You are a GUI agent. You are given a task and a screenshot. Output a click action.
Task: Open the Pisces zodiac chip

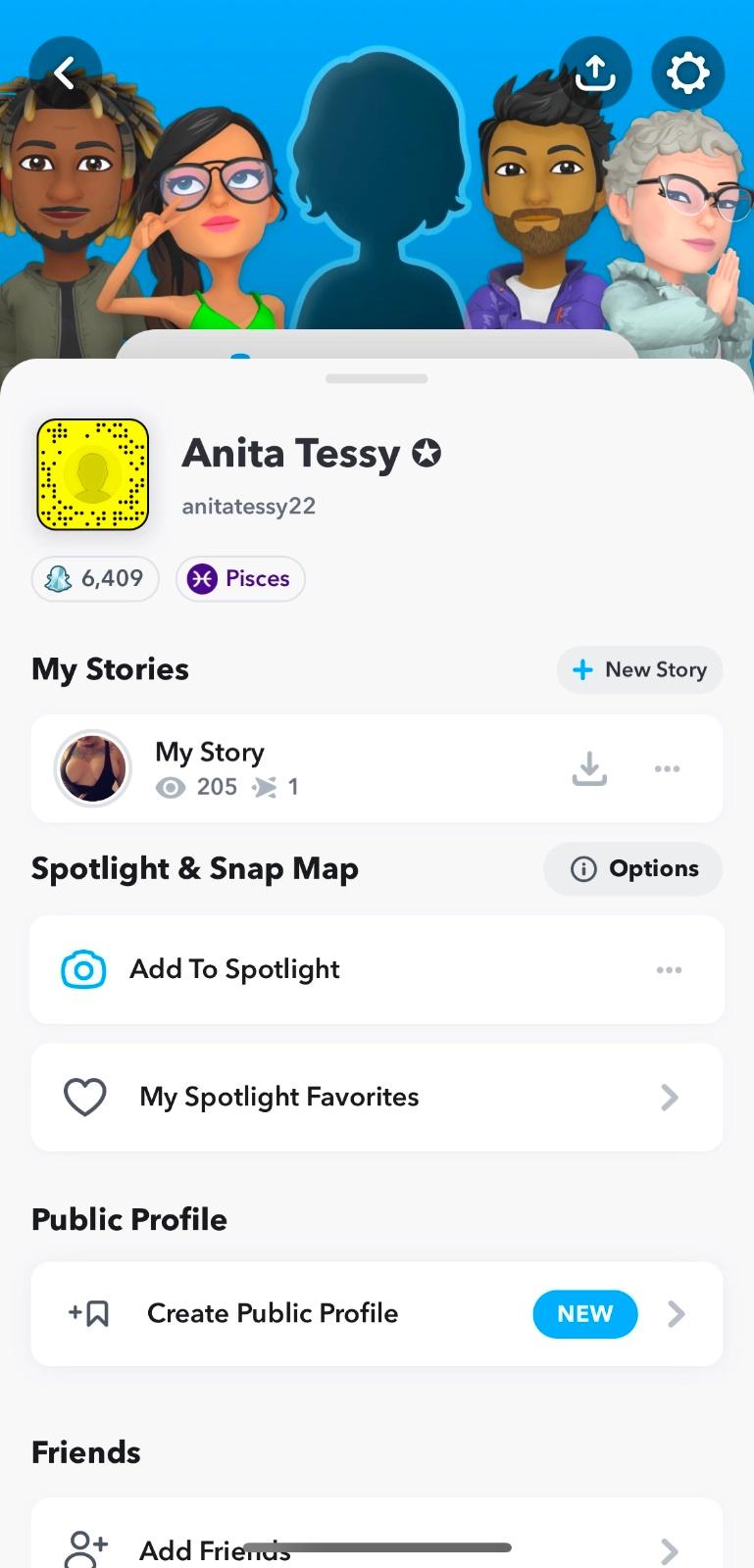pos(240,578)
